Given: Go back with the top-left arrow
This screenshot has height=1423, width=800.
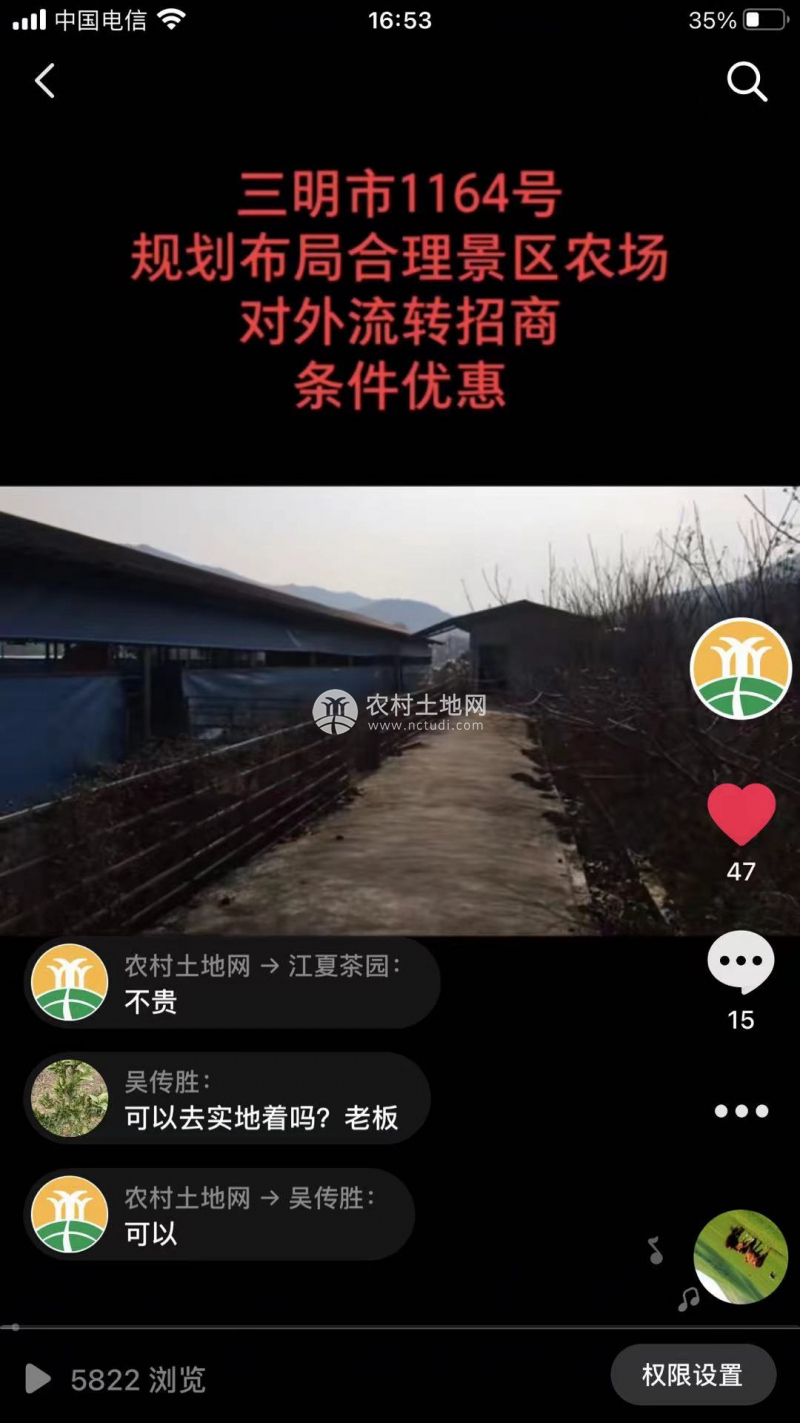Looking at the screenshot, I should click(45, 81).
